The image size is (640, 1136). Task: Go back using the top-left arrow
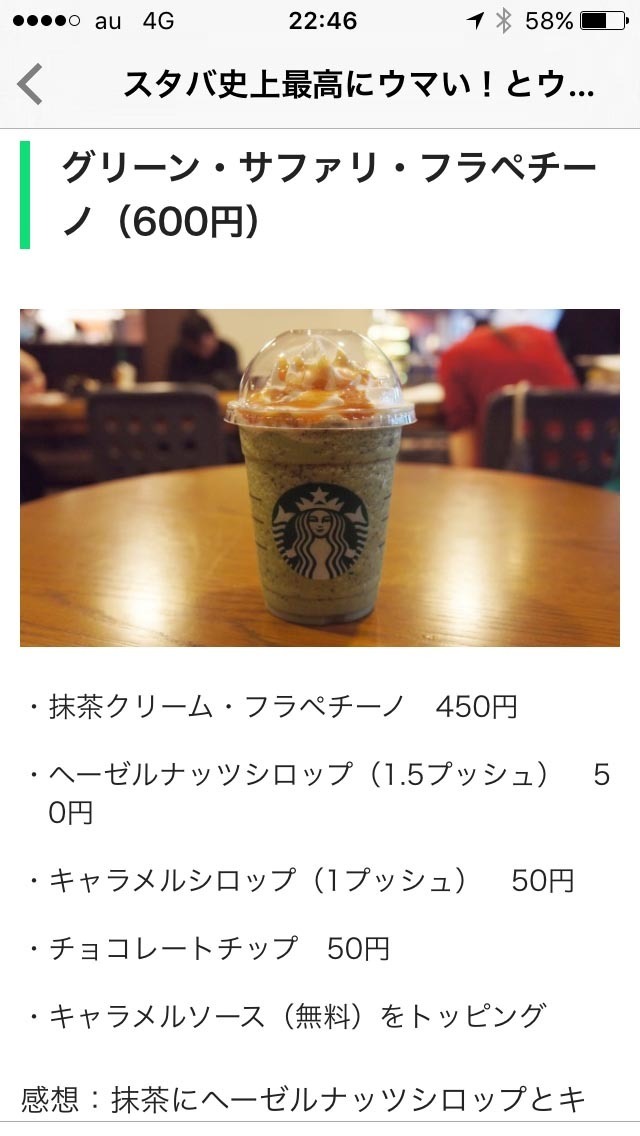[x=30, y=85]
